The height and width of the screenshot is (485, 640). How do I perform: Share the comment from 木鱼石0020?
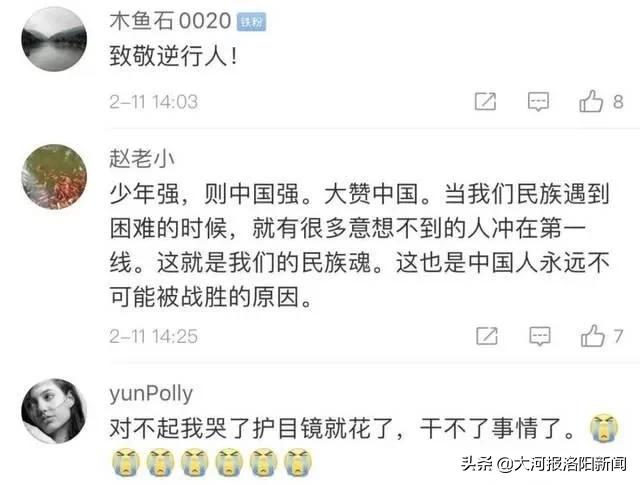click(486, 101)
